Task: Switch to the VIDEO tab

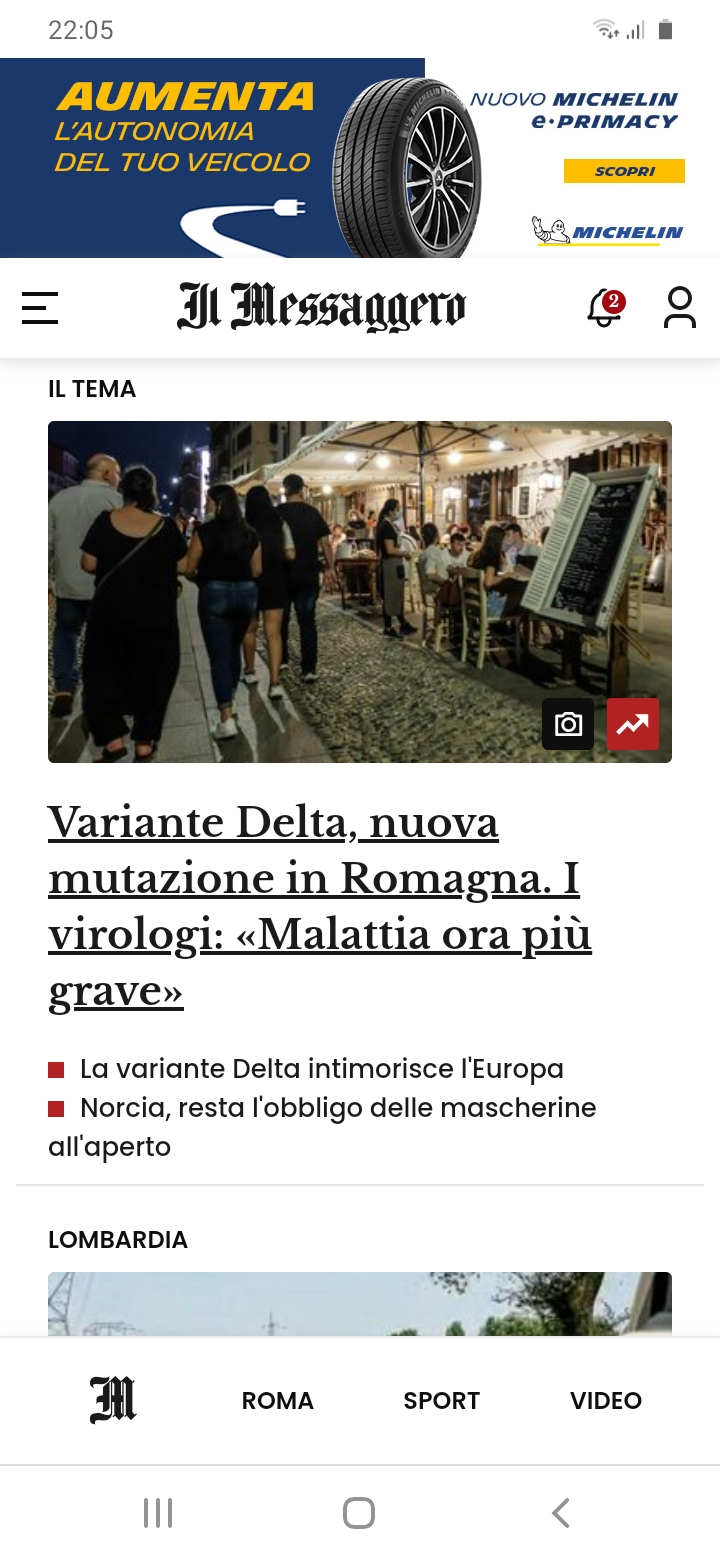Action: 606,1401
